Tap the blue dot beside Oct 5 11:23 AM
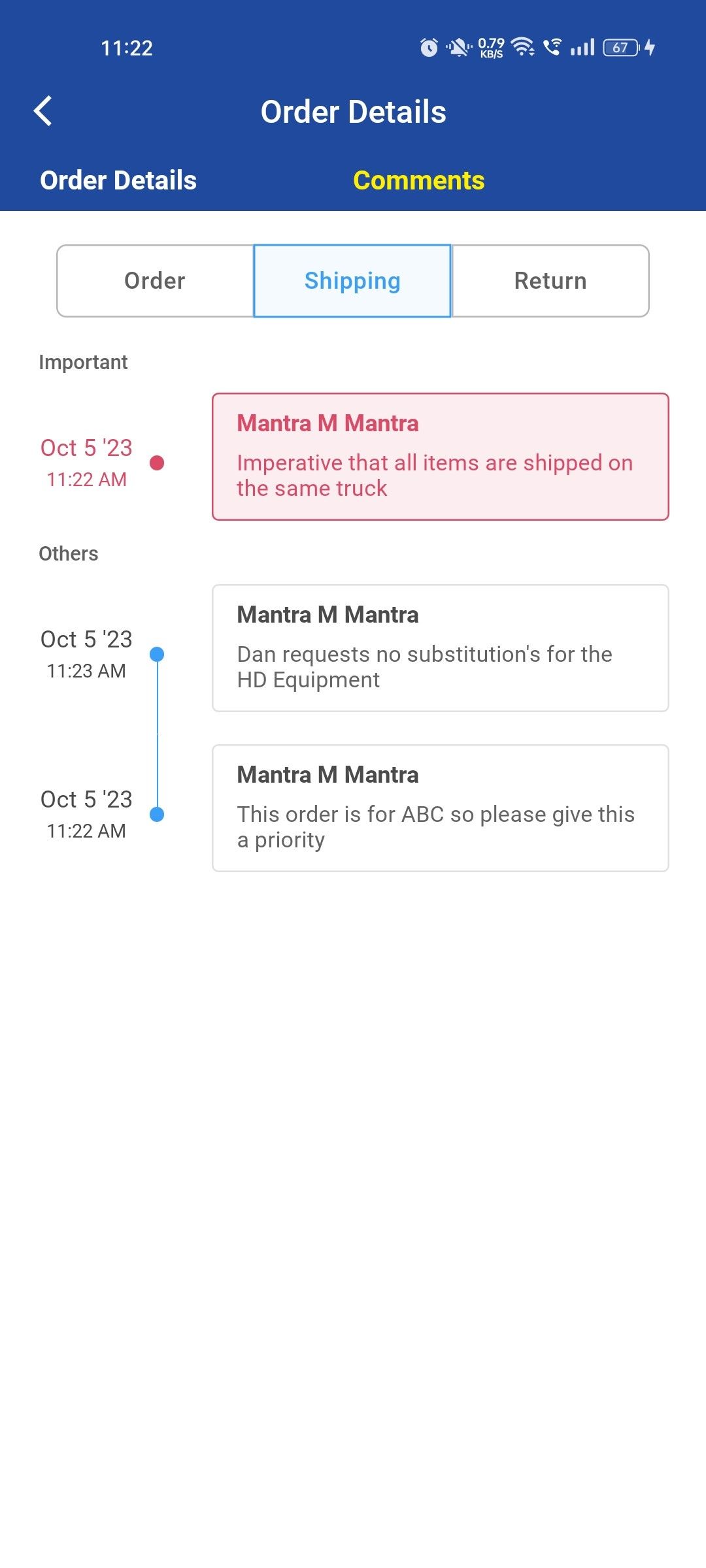706x1568 pixels. coord(157,653)
